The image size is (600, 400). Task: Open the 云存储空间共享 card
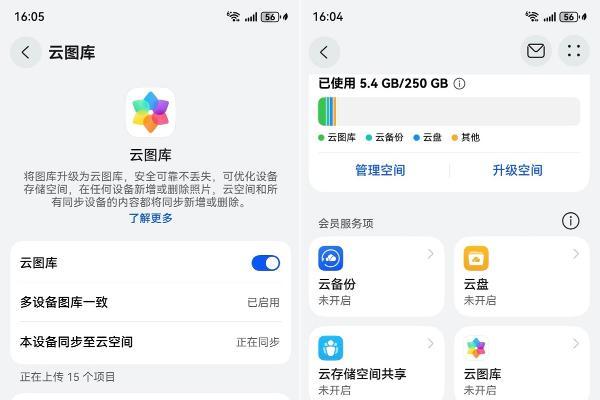click(377, 363)
